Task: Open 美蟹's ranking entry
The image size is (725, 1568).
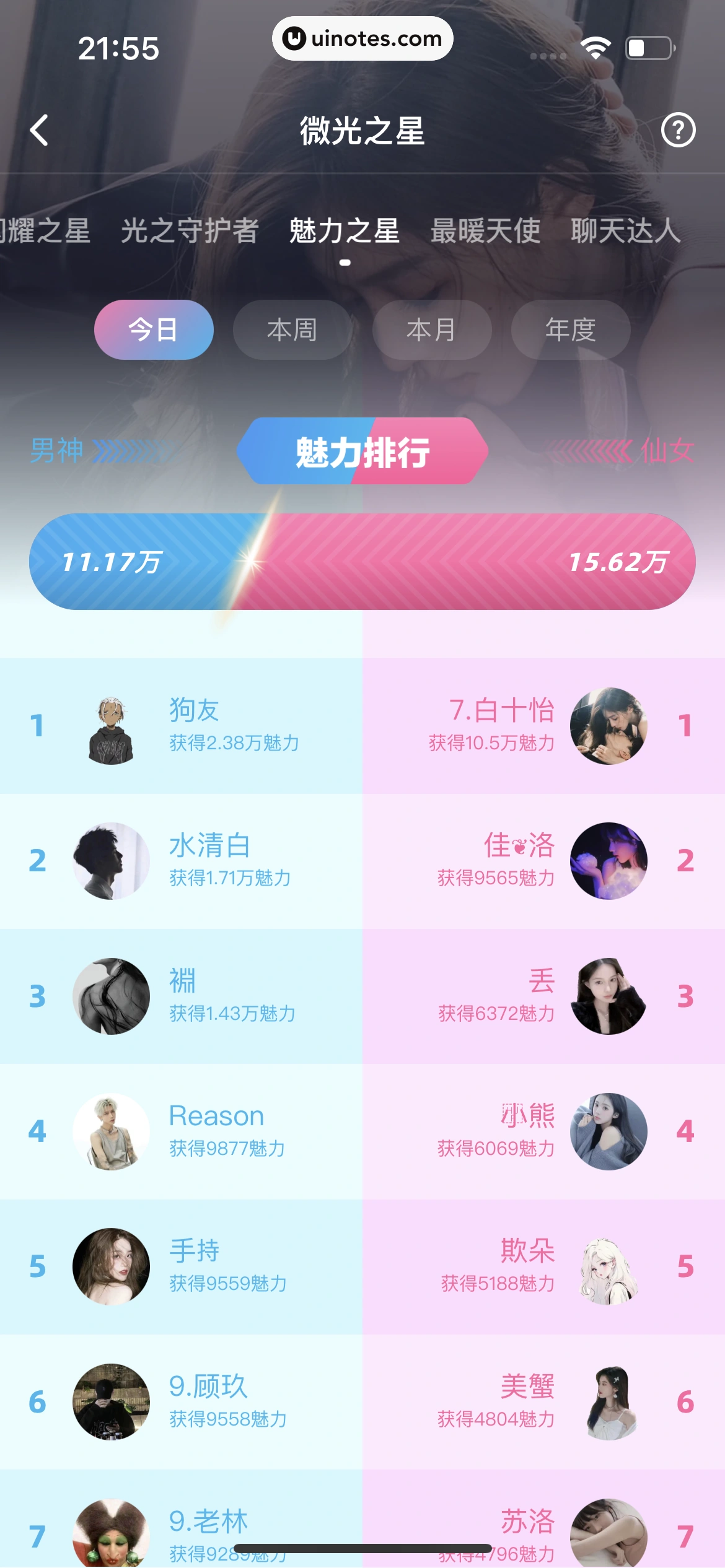Action: (543, 1401)
